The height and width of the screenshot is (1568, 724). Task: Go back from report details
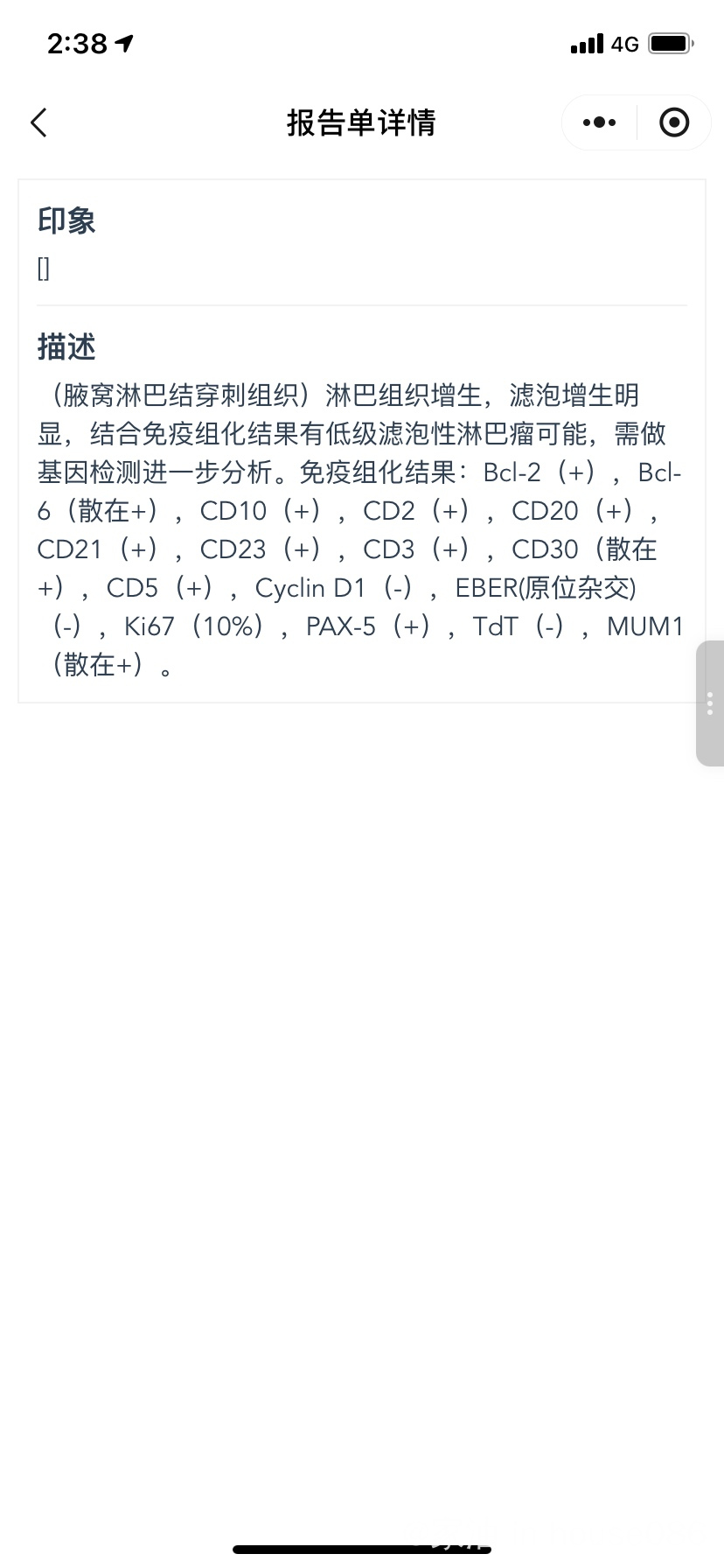(38, 122)
